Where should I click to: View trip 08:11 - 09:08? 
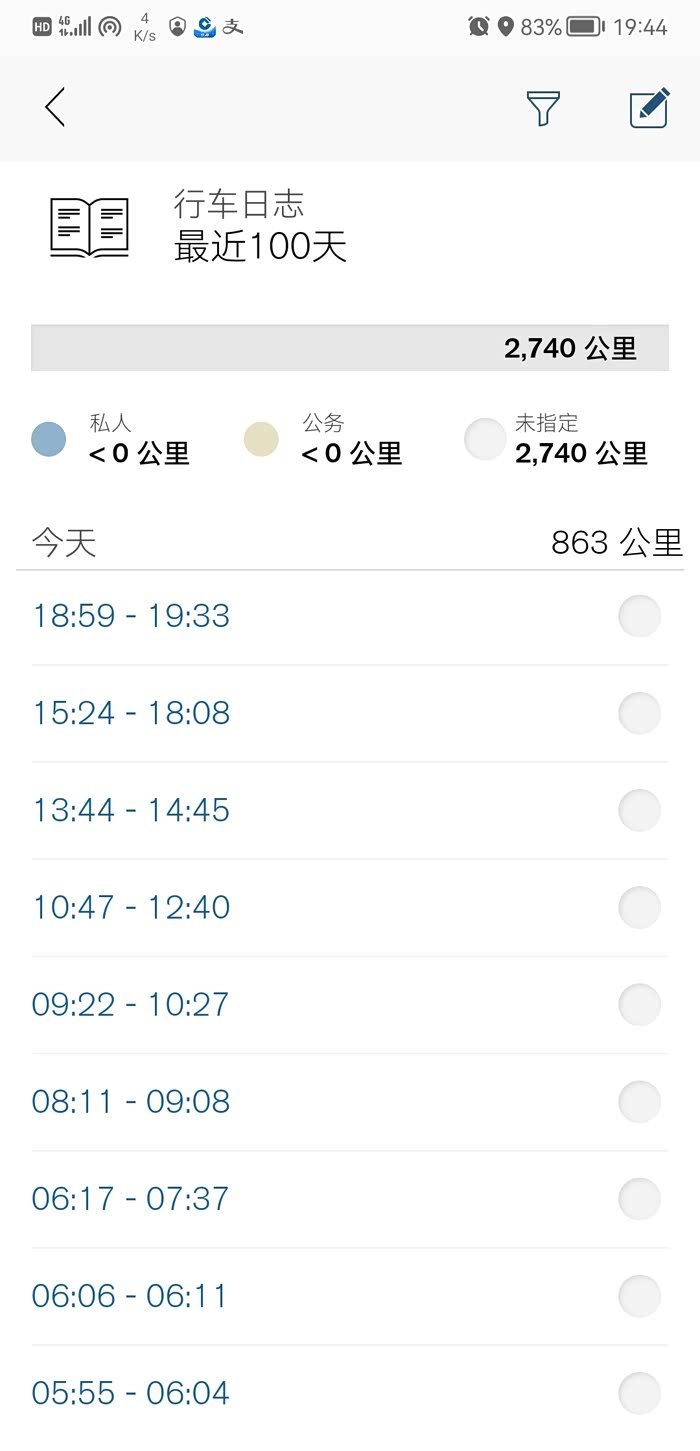[x=131, y=1101]
